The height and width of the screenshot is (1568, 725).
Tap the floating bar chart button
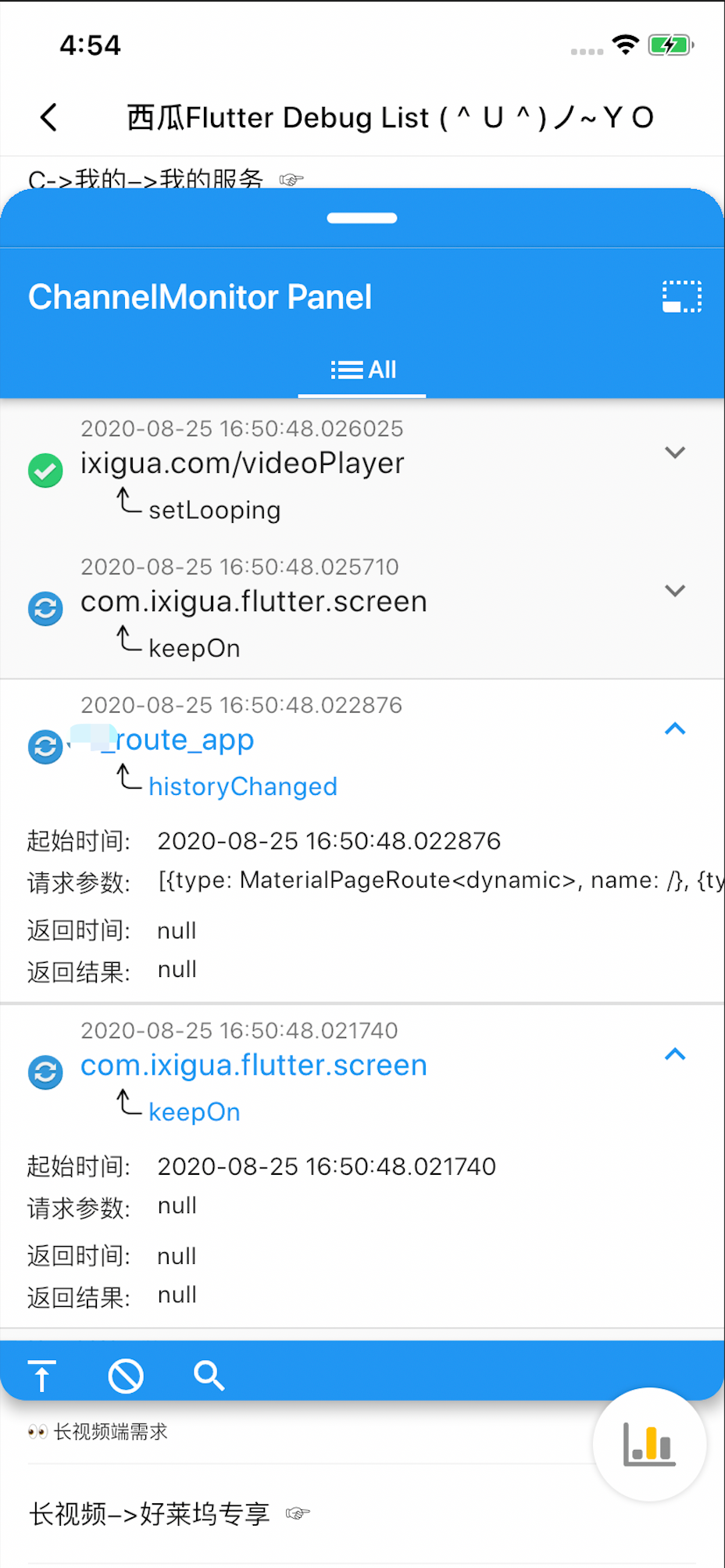(x=649, y=1444)
